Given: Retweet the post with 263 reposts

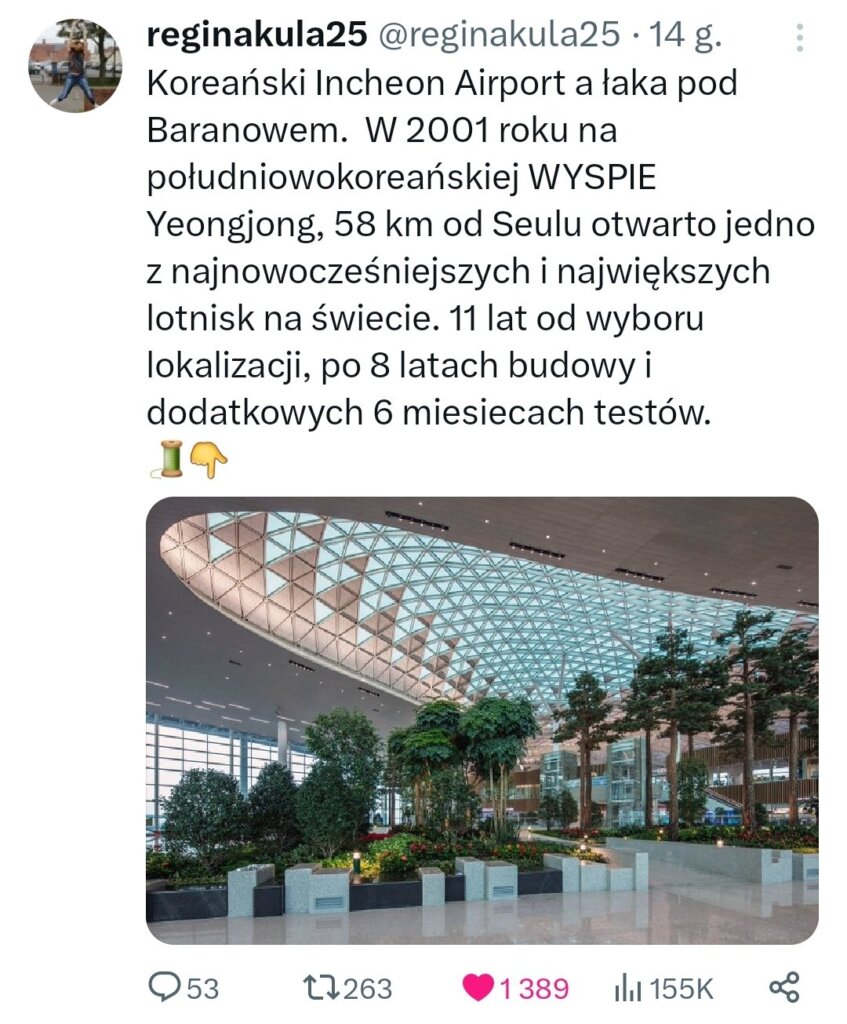Looking at the screenshot, I should click(321, 988).
